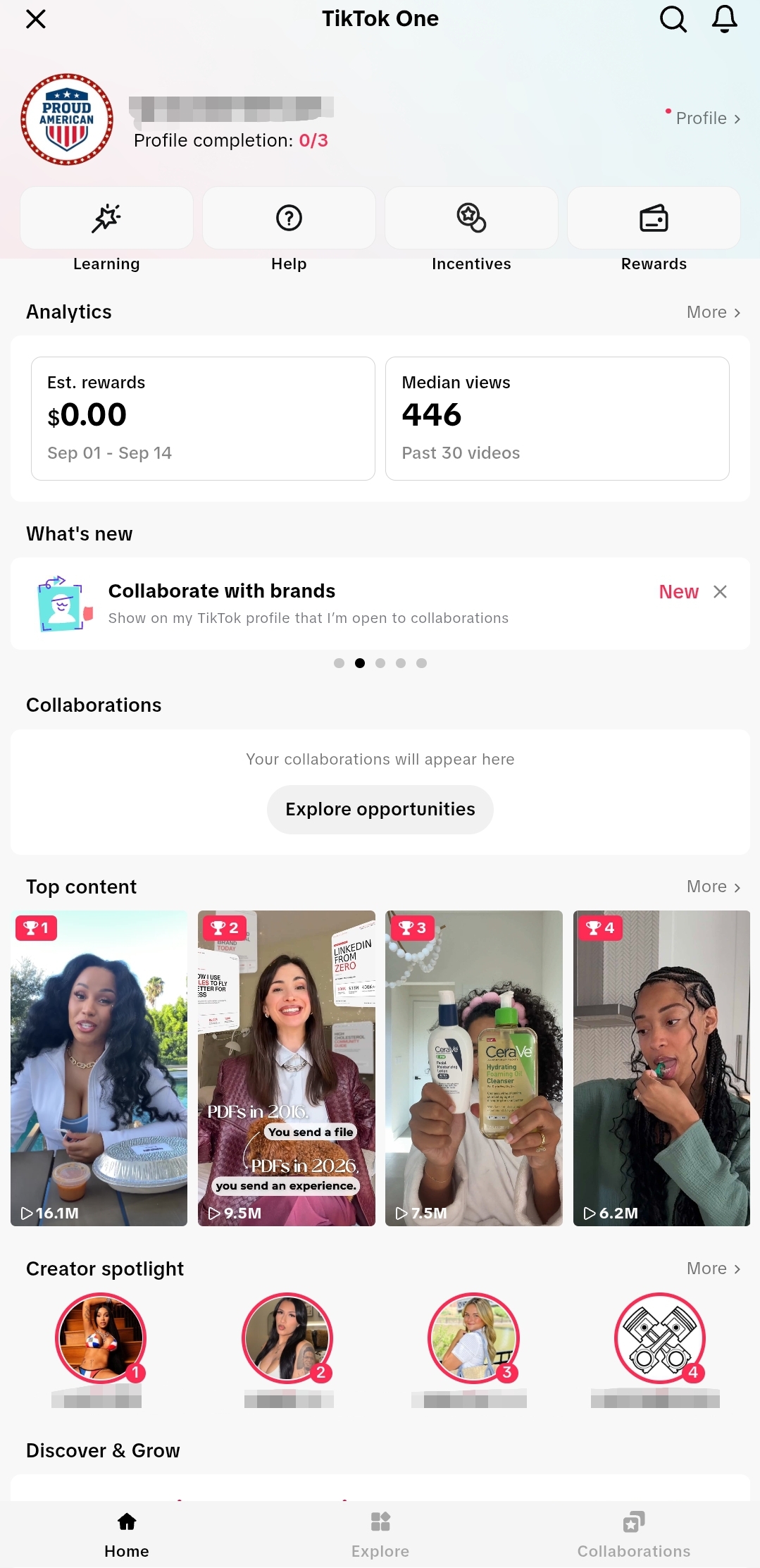See more Creator spotlight
Image resolution: width=760 pixels, height=1568 pixels.
[x=714, y=1268]
